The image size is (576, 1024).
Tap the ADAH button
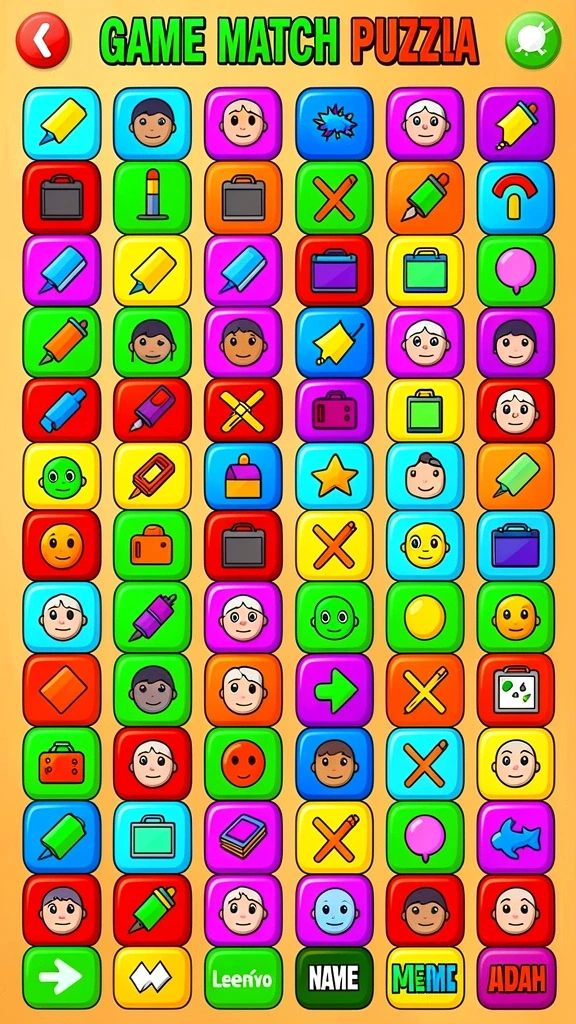[517, 978]
